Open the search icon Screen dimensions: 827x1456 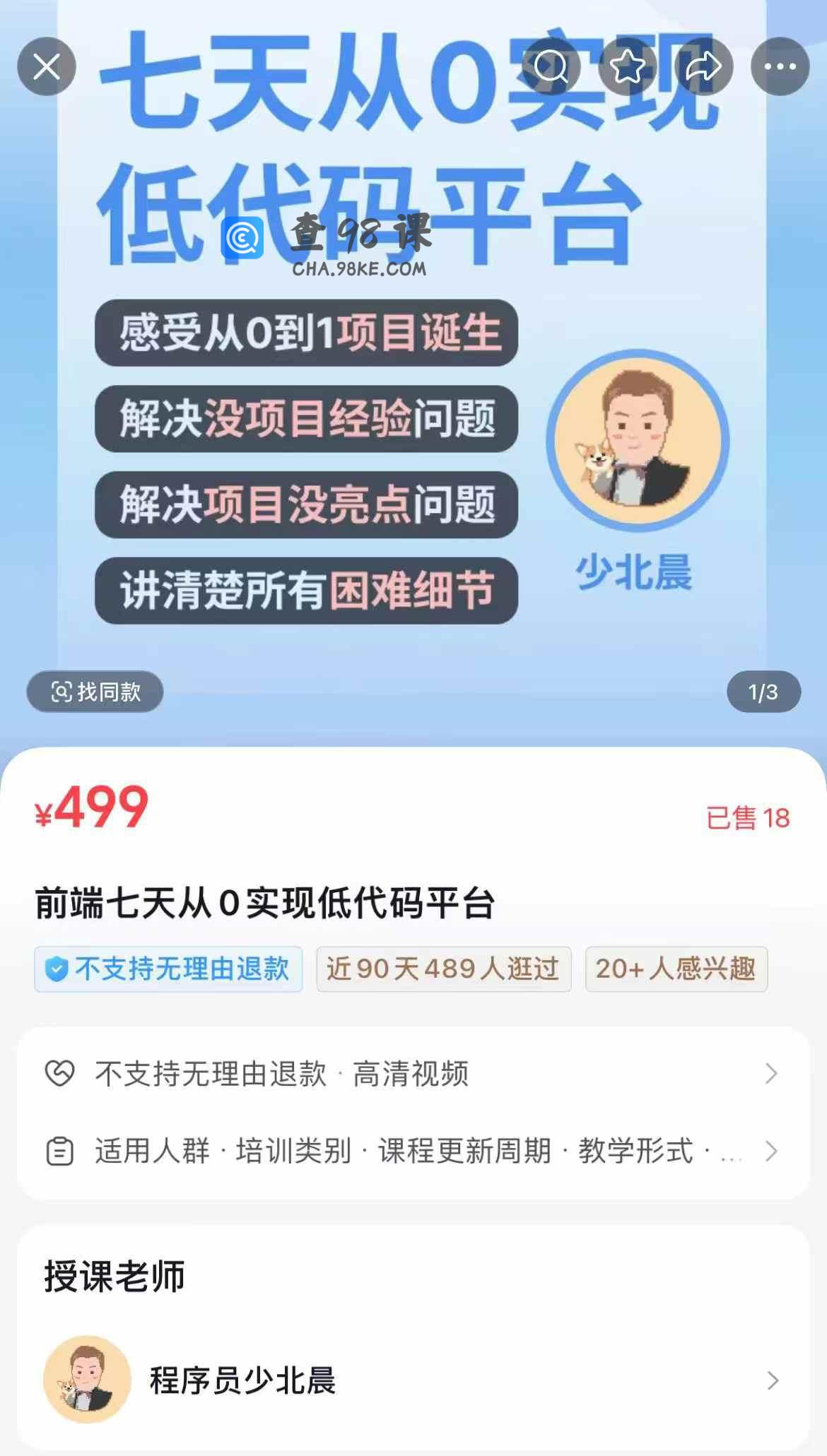pyautogui.click(x=551, y=67)
